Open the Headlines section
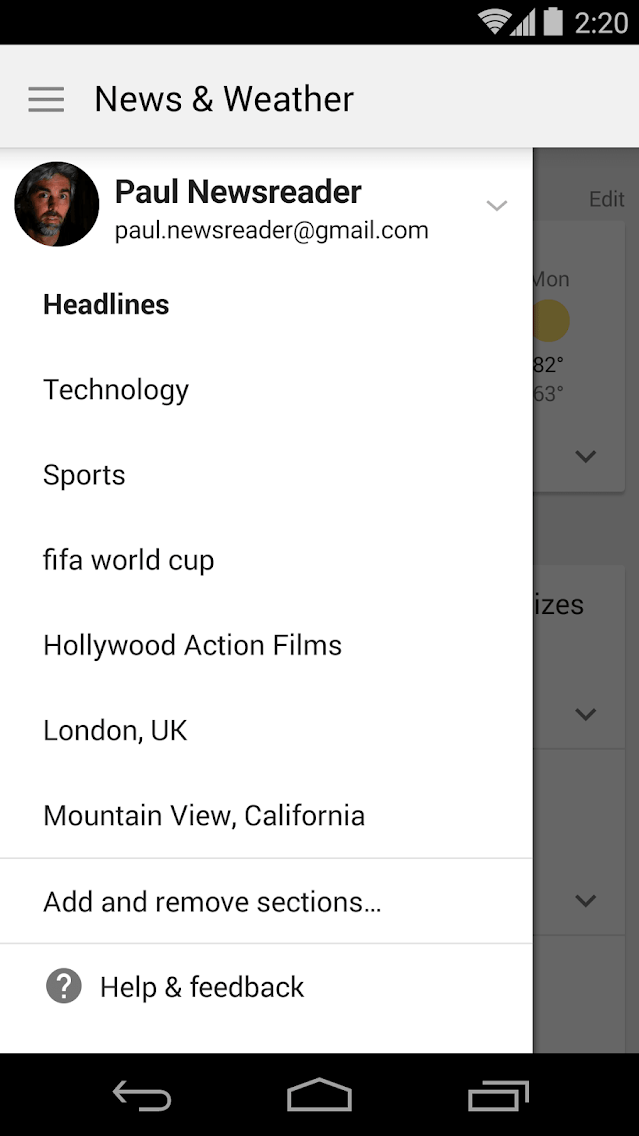The width and height of the screenshot is (639, 1136). (106, 305)
